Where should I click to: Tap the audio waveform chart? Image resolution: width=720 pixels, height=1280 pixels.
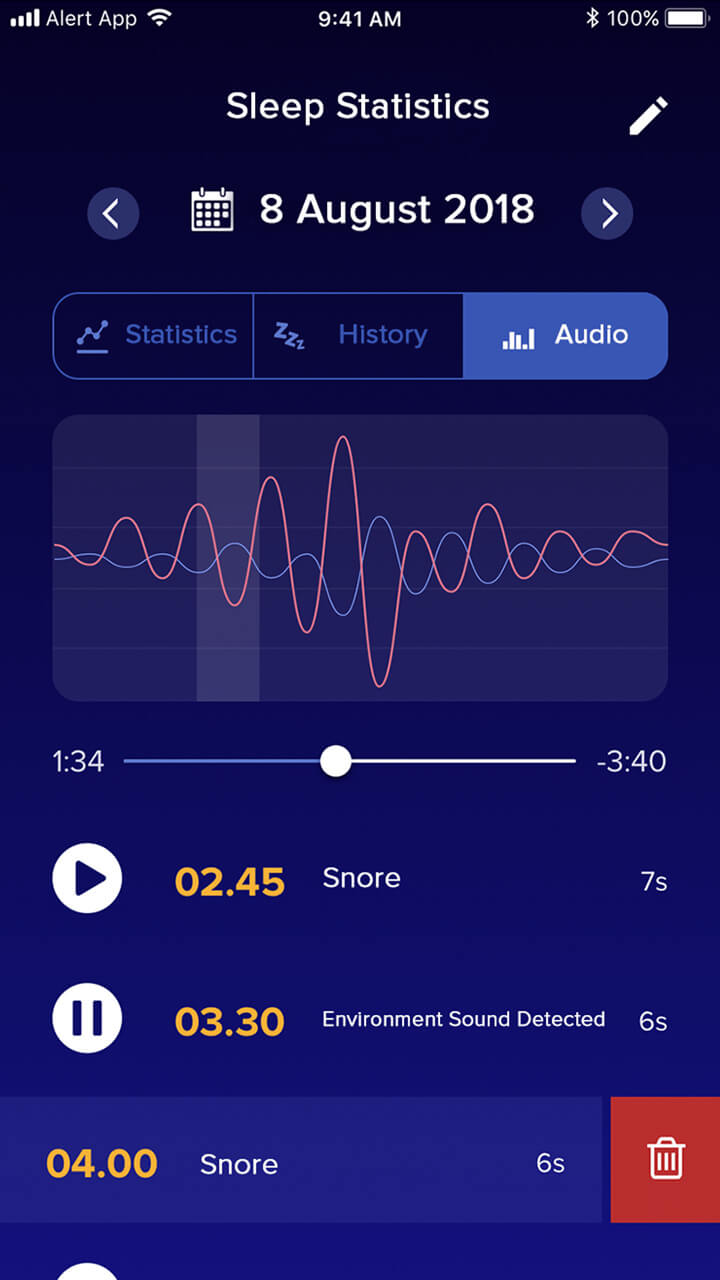[x=360, y=558]
